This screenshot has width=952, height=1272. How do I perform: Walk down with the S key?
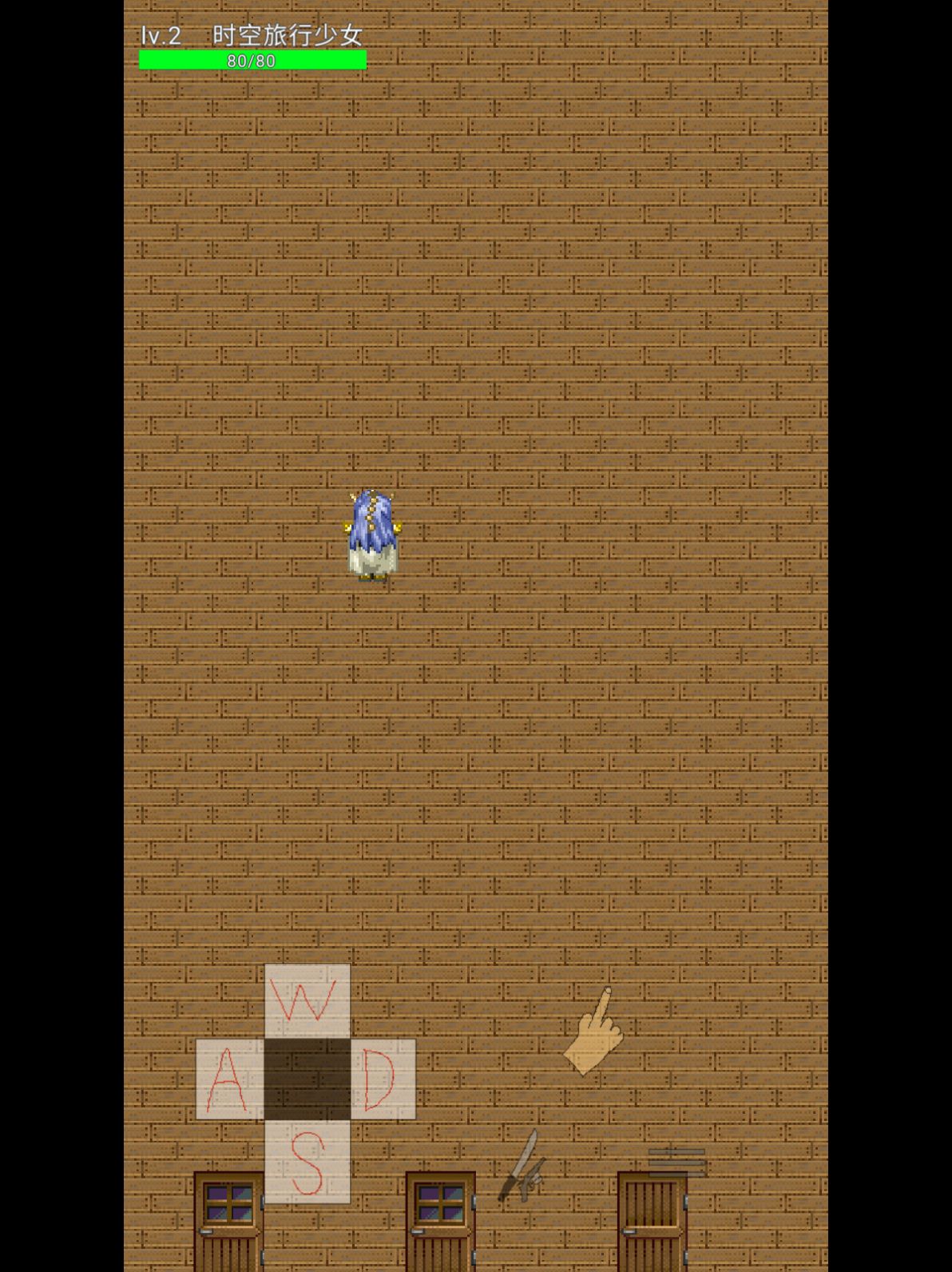[307, 1162]
